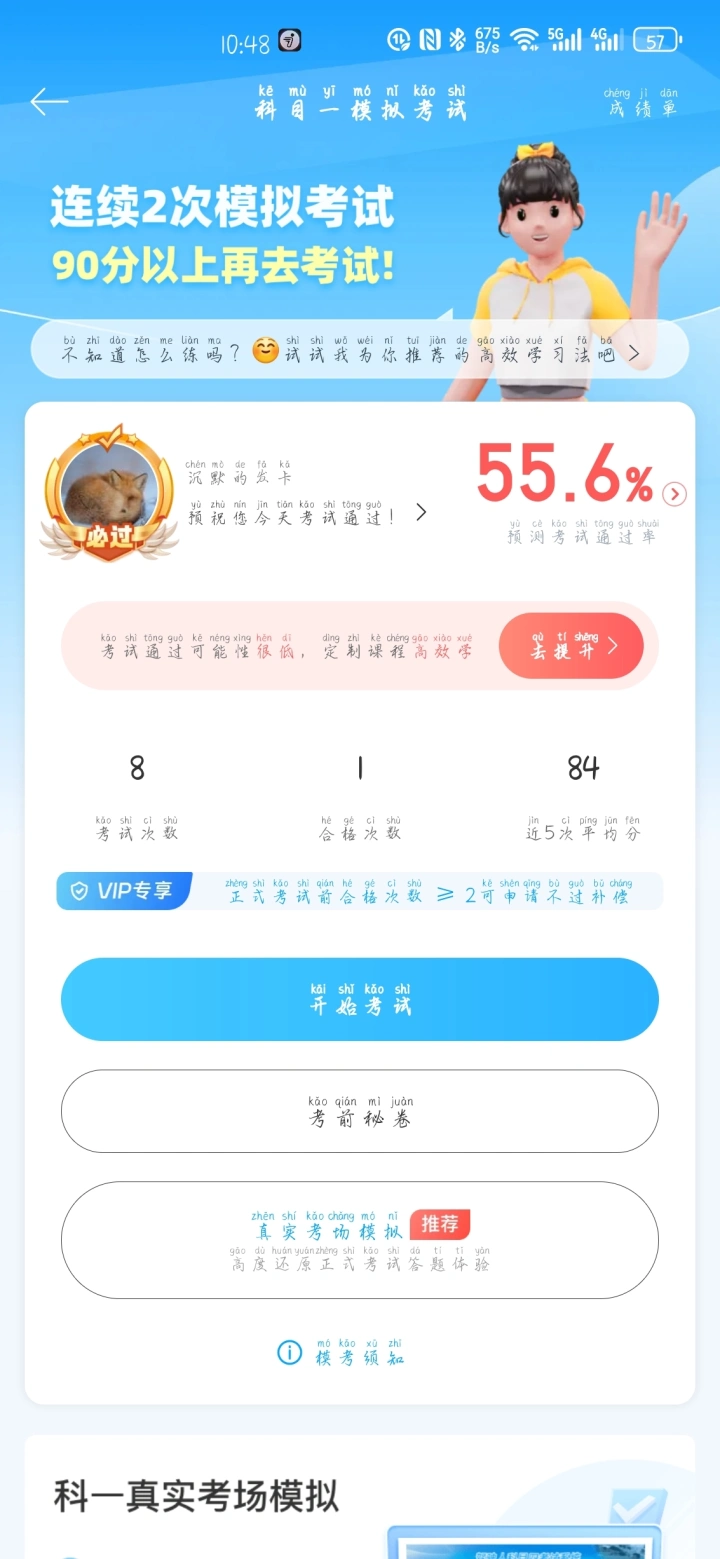The height and width of the screenshot is (1559, 720).
Task: Select 真实考场模拟 recommended mode
Action: click(x=360, y=1240)
